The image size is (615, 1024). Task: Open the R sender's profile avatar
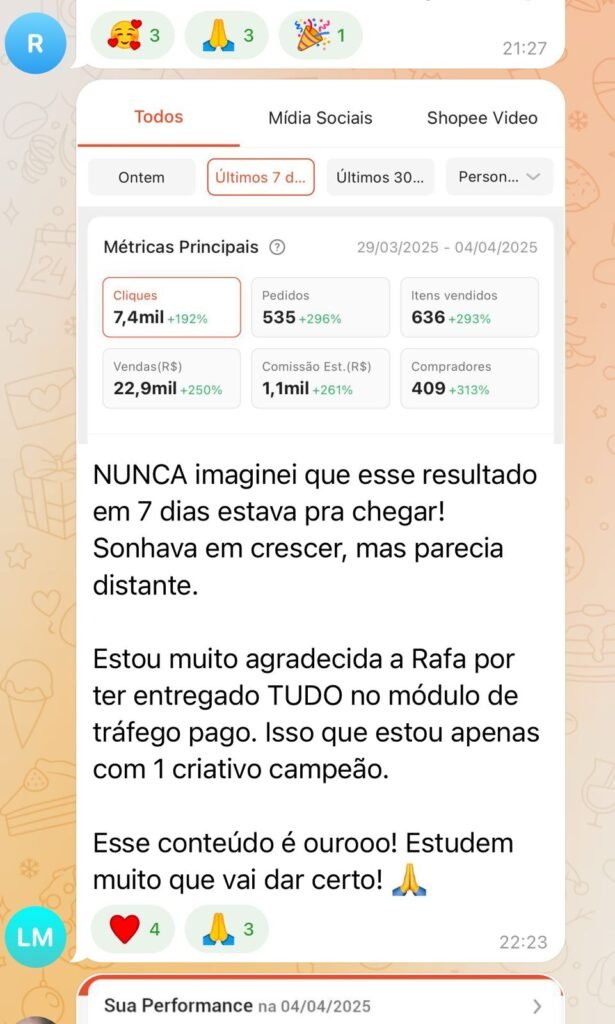pos(35,43)
